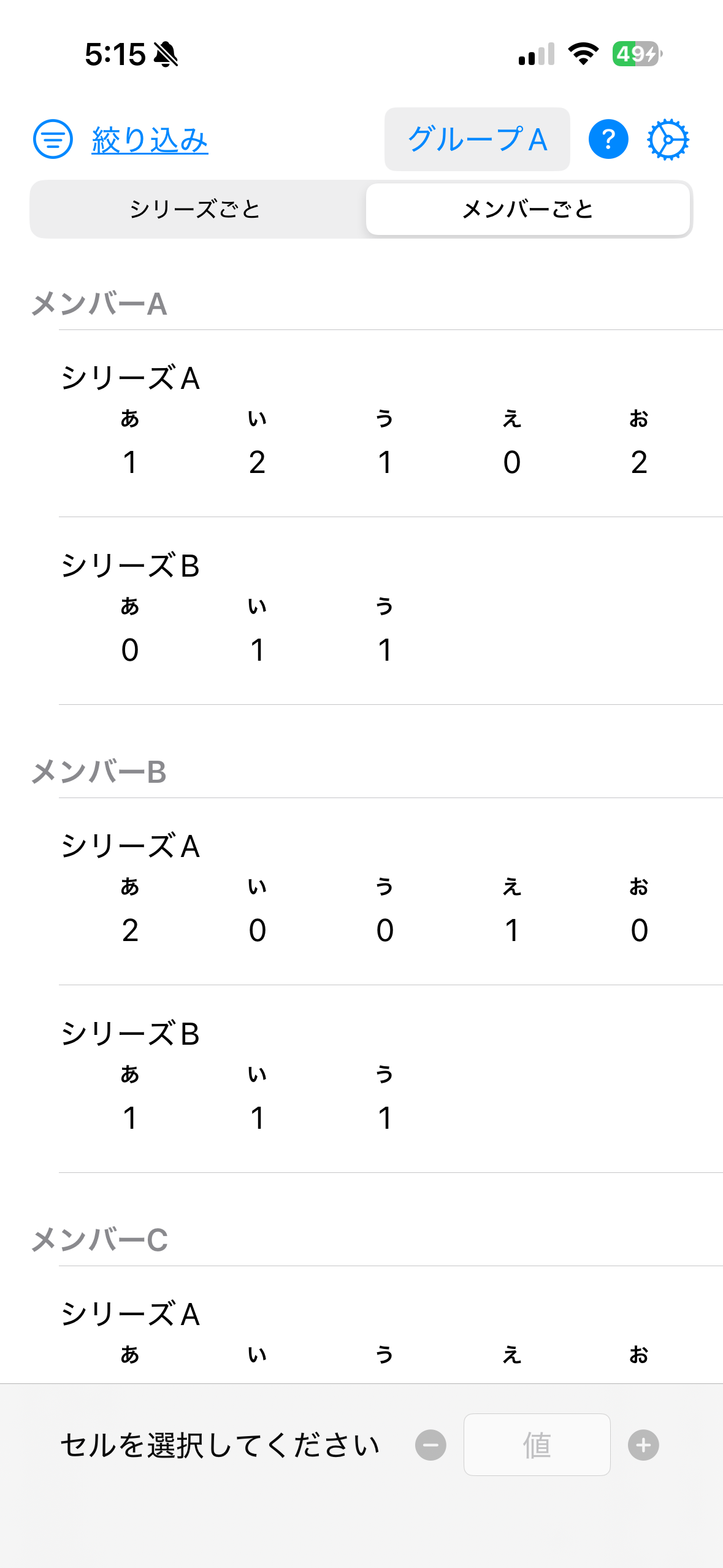723x1568 pixels.
Task: Tap the filter icon beside 絞り込み
Action: click(x=53, y=139)
